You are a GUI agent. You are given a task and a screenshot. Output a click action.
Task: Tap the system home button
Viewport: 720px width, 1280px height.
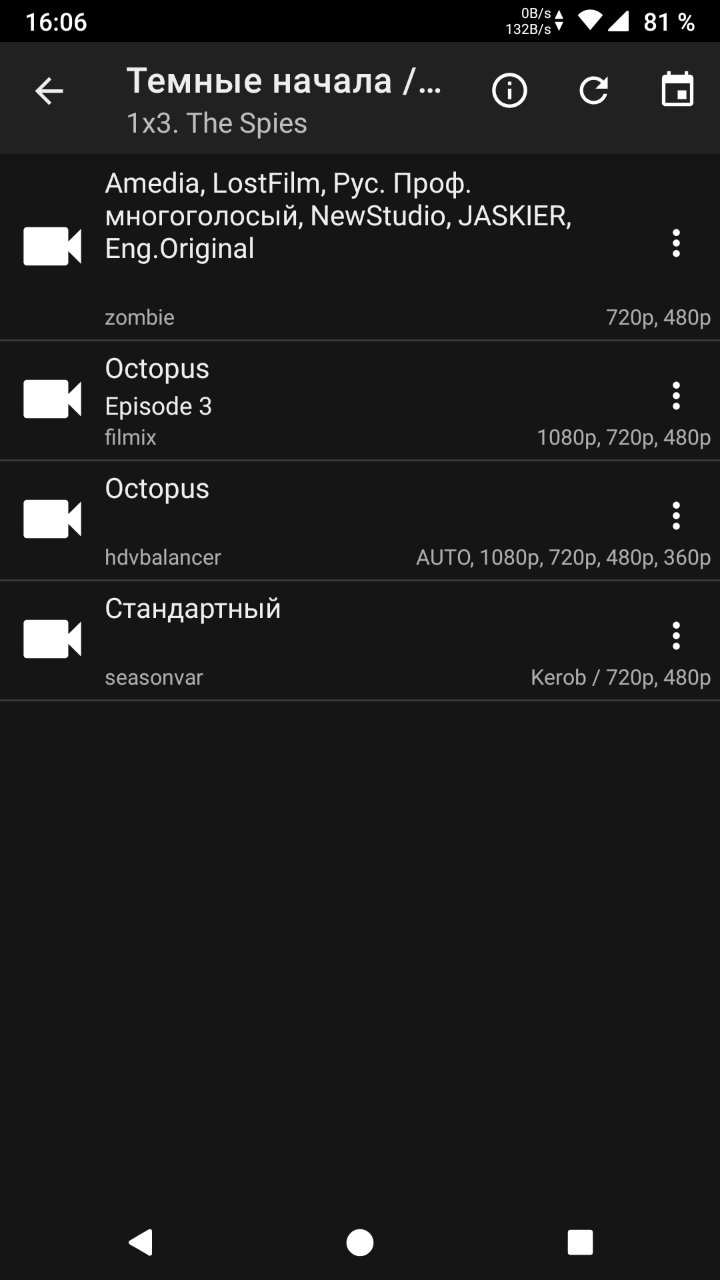tap(360, 1242)
